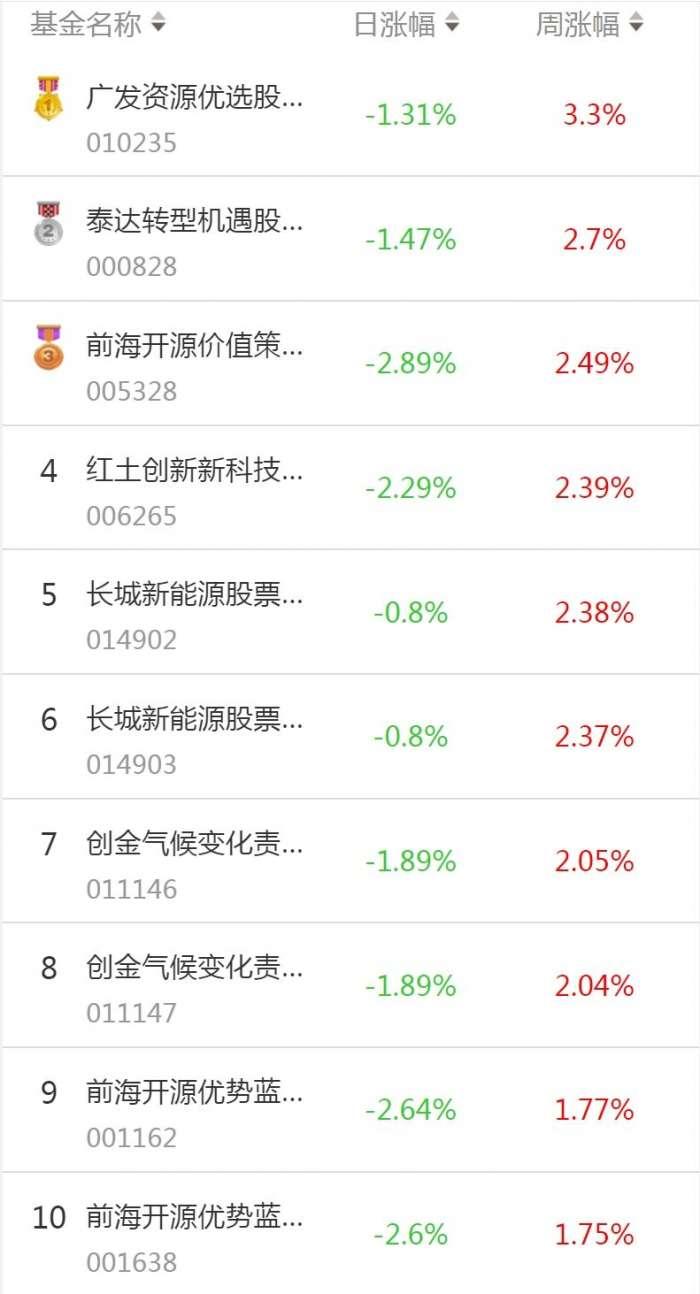700x1294 pixels.
Task: Select 长城新能源股票 with code 014903
Action: [350, 737]
